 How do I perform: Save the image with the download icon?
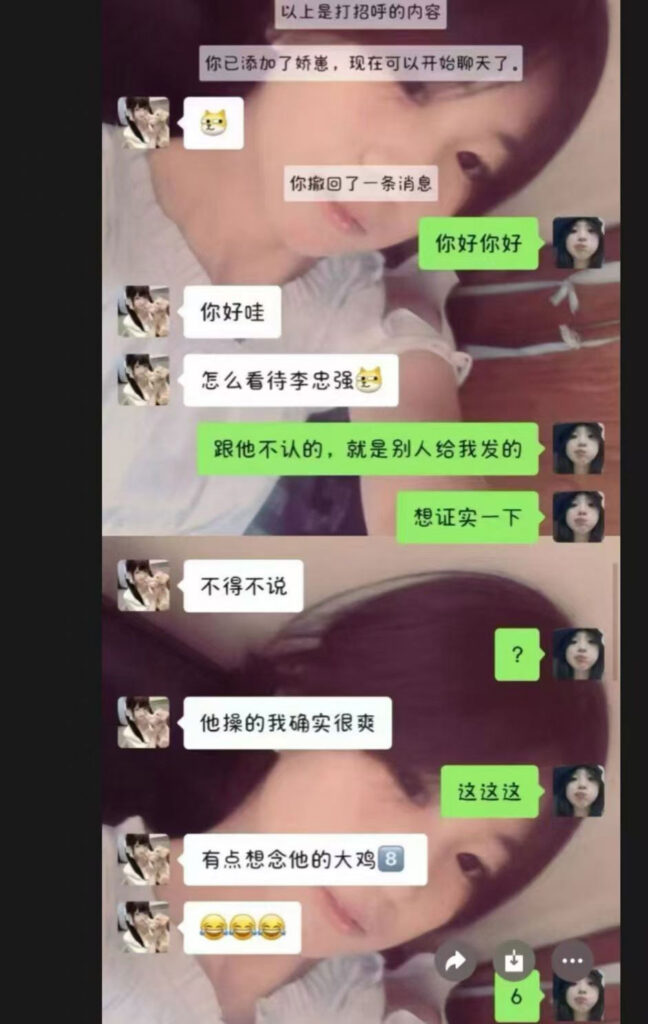coord(513,961)
